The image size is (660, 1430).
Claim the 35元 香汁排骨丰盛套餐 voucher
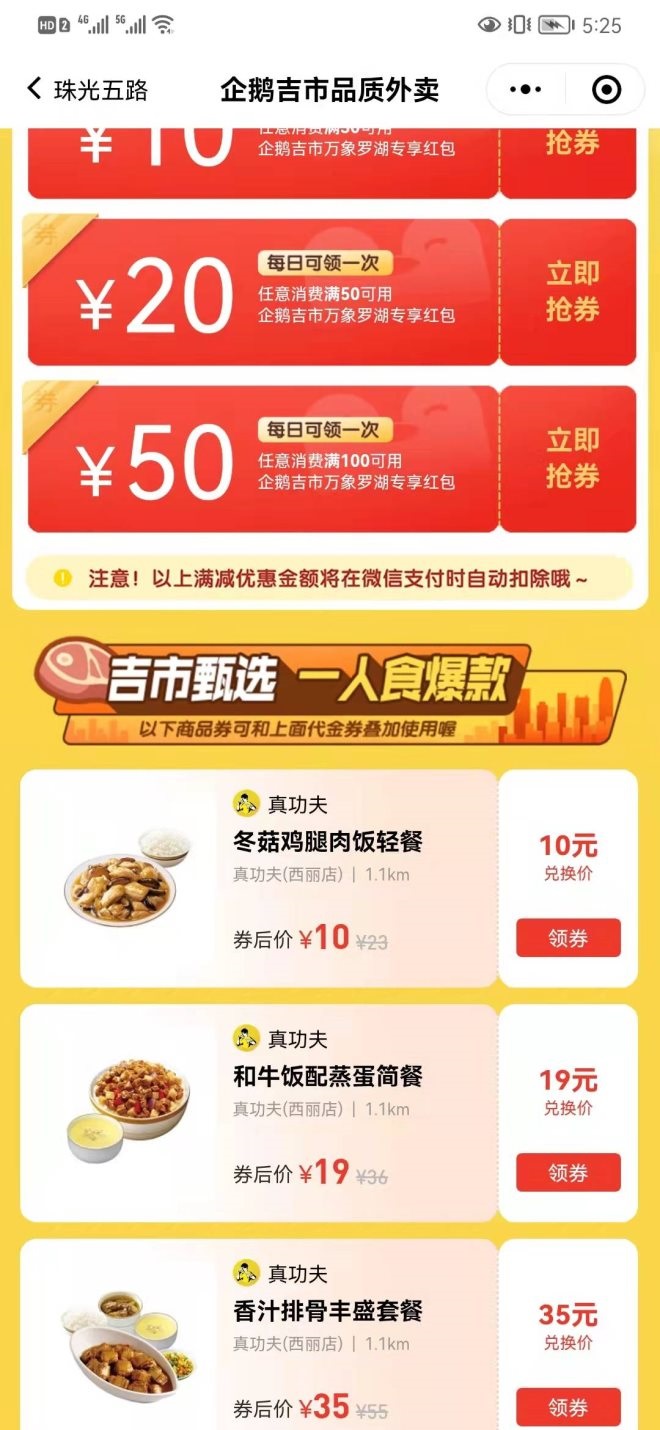pyautogui.click(x=568, y=1407)
